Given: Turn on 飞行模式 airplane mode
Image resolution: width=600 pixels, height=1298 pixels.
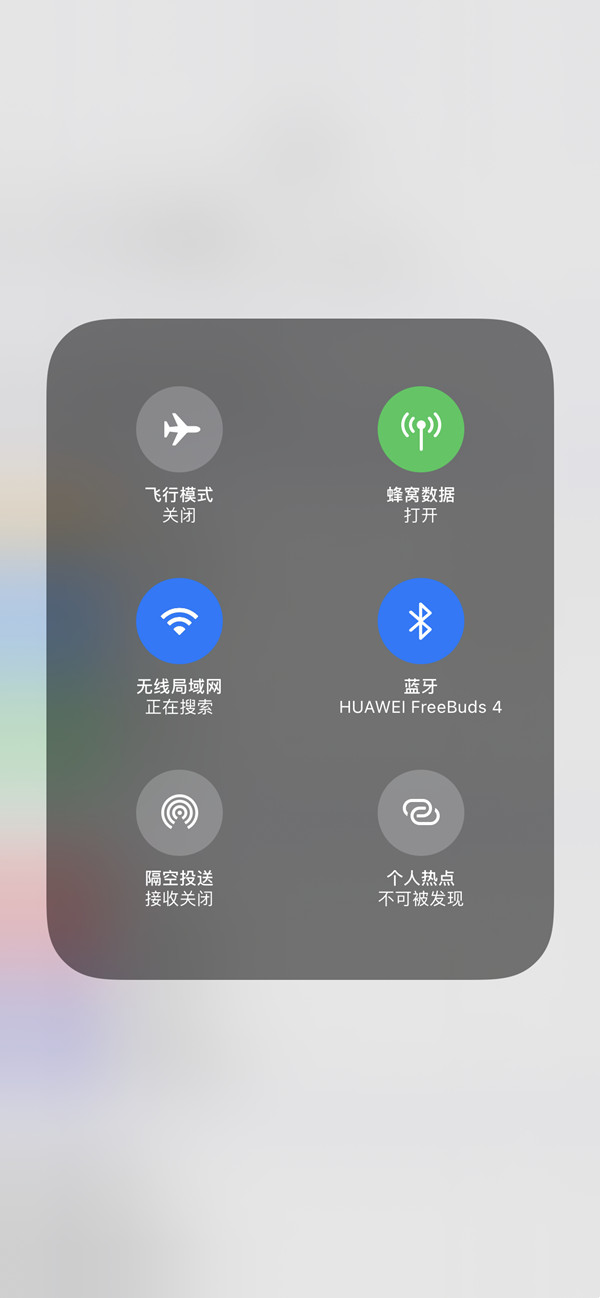Looking at the screenshot, I should click(x=179, y=429).
